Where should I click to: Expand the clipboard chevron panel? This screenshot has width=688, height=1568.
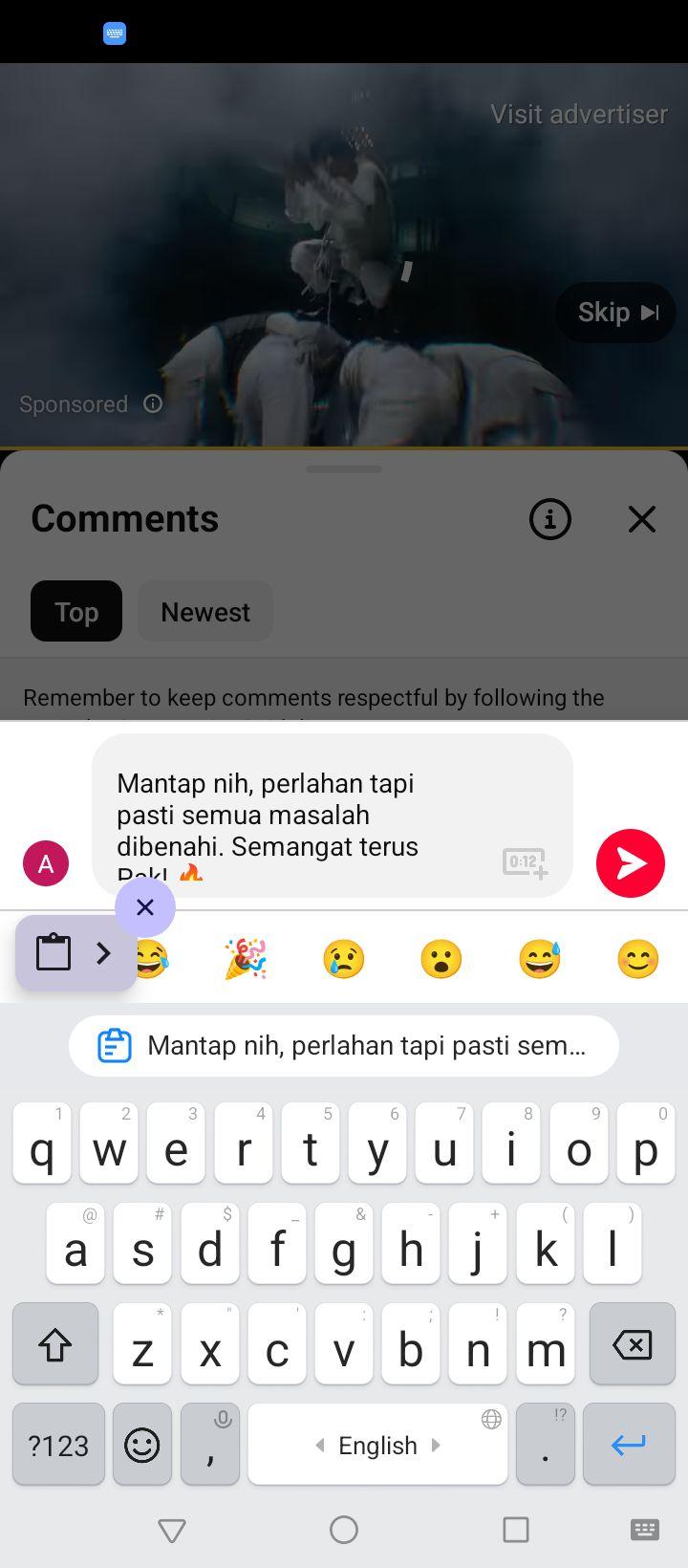[x=103, y=952]
